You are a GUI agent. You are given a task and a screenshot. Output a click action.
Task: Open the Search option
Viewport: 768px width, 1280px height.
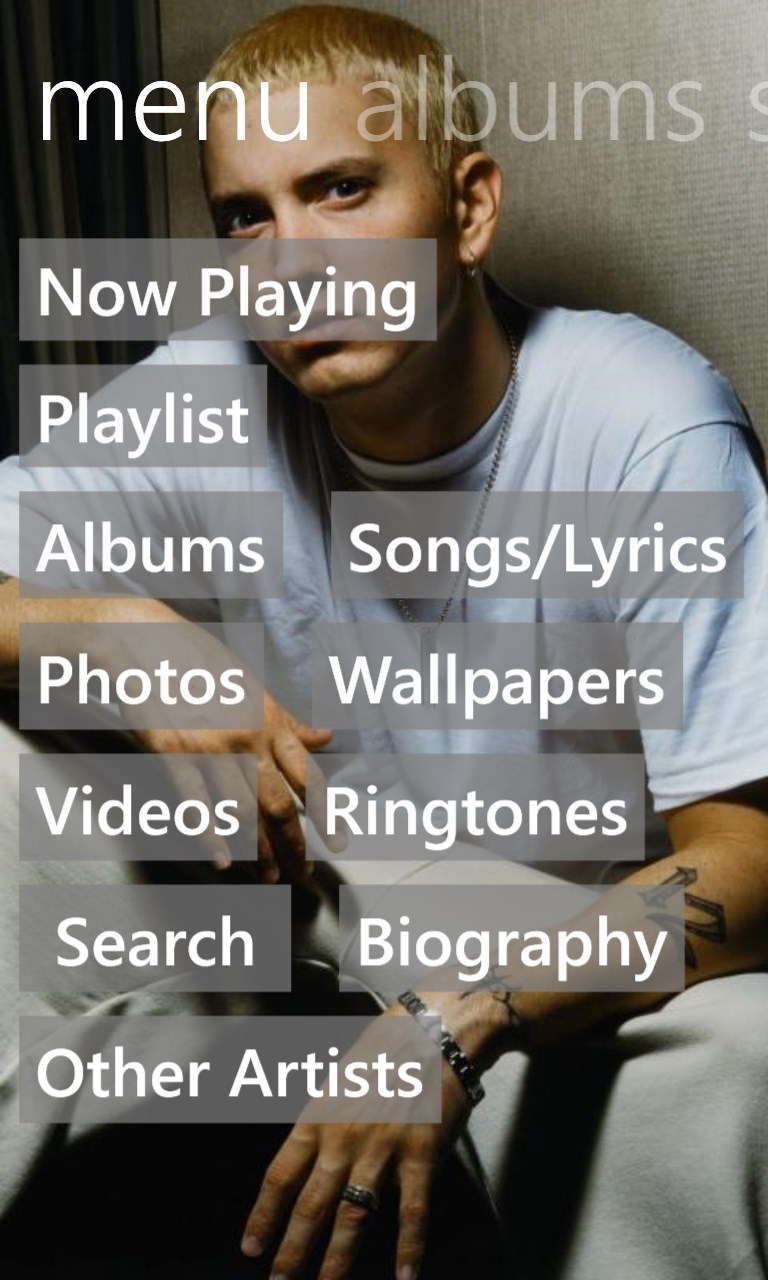click(x=155, y=939)
